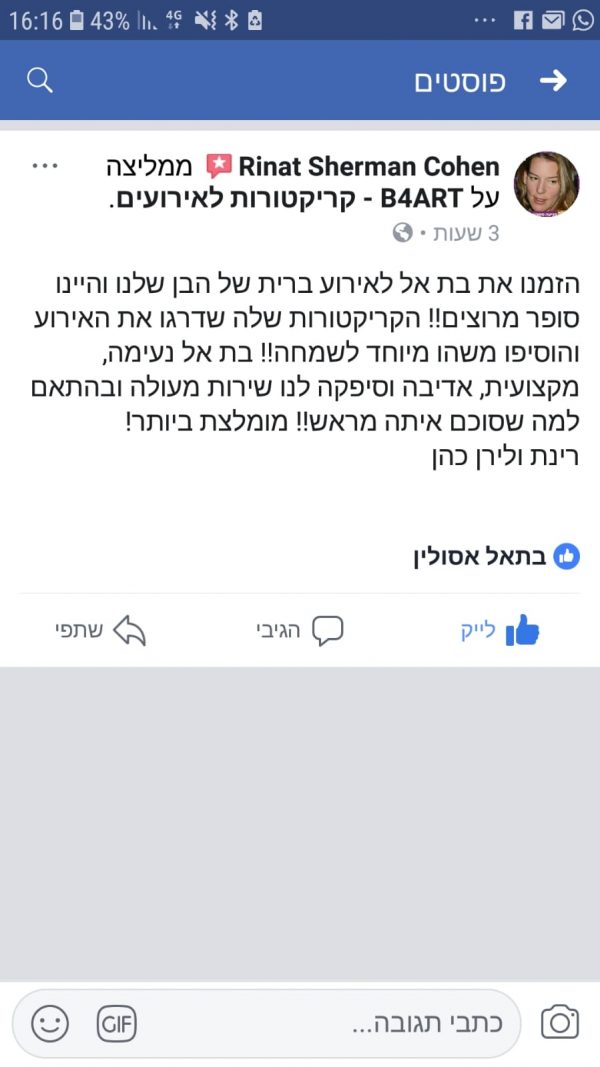
Task: Open the camera to attach a photo
Action: click(560, 1022)
